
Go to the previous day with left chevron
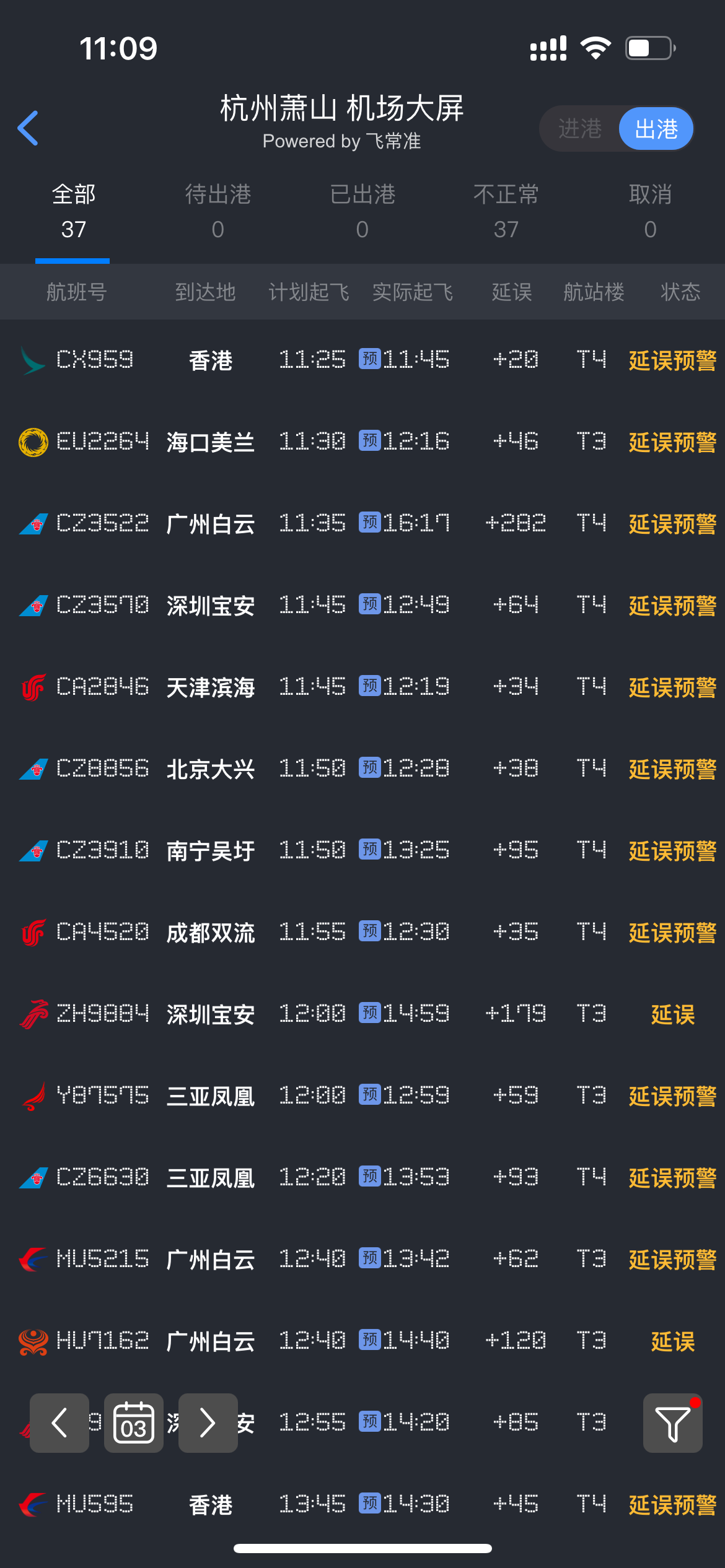[59, 1422]
